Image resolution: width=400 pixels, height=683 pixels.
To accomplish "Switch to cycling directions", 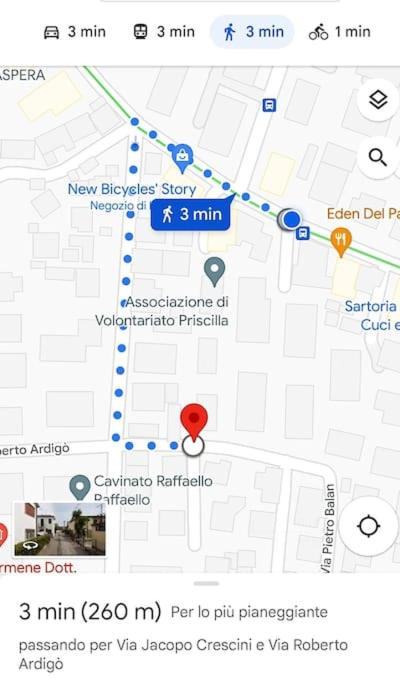I will [x=340, y=32].
